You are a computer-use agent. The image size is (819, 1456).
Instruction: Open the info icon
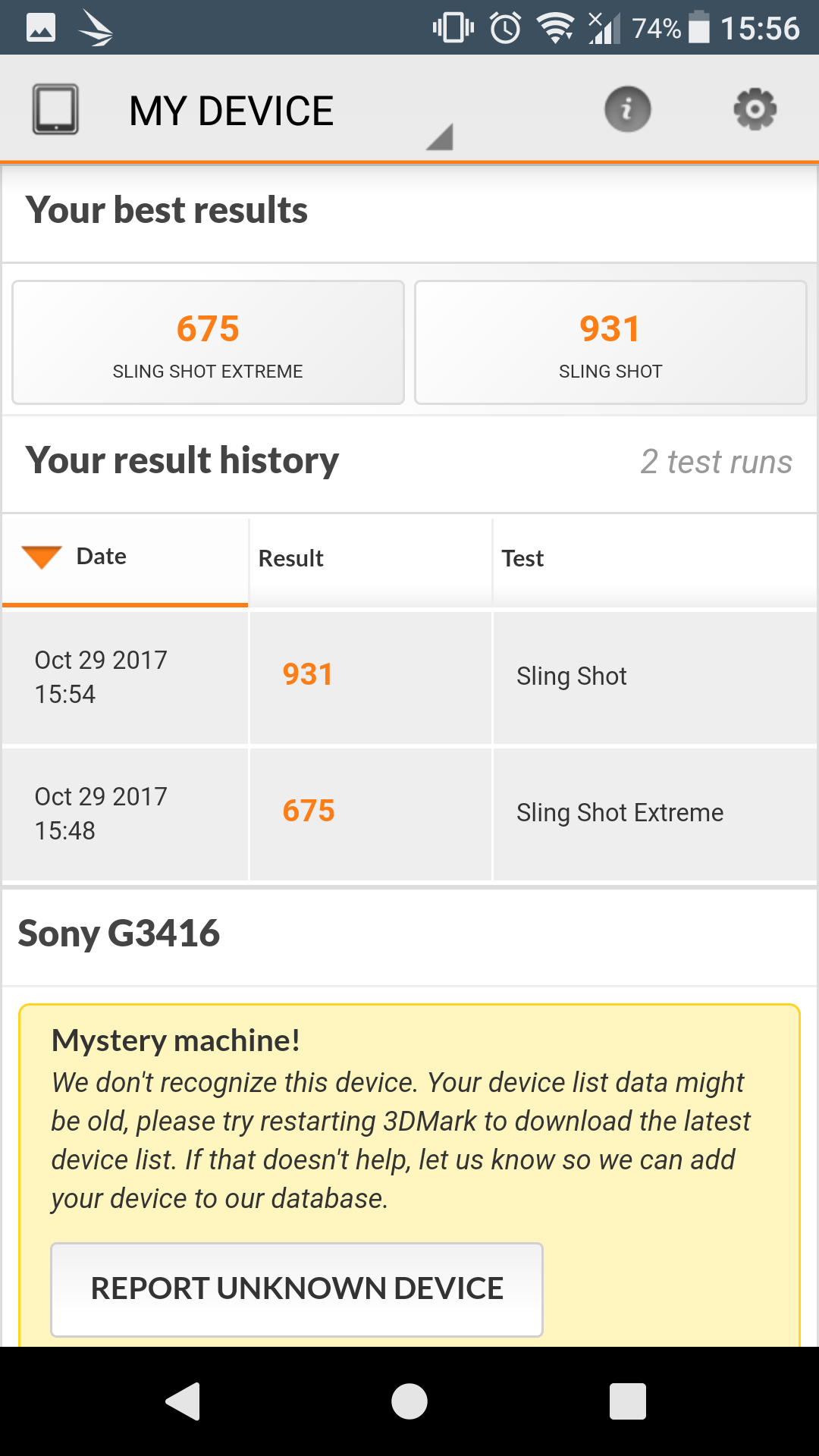click(x=627, y=110)
